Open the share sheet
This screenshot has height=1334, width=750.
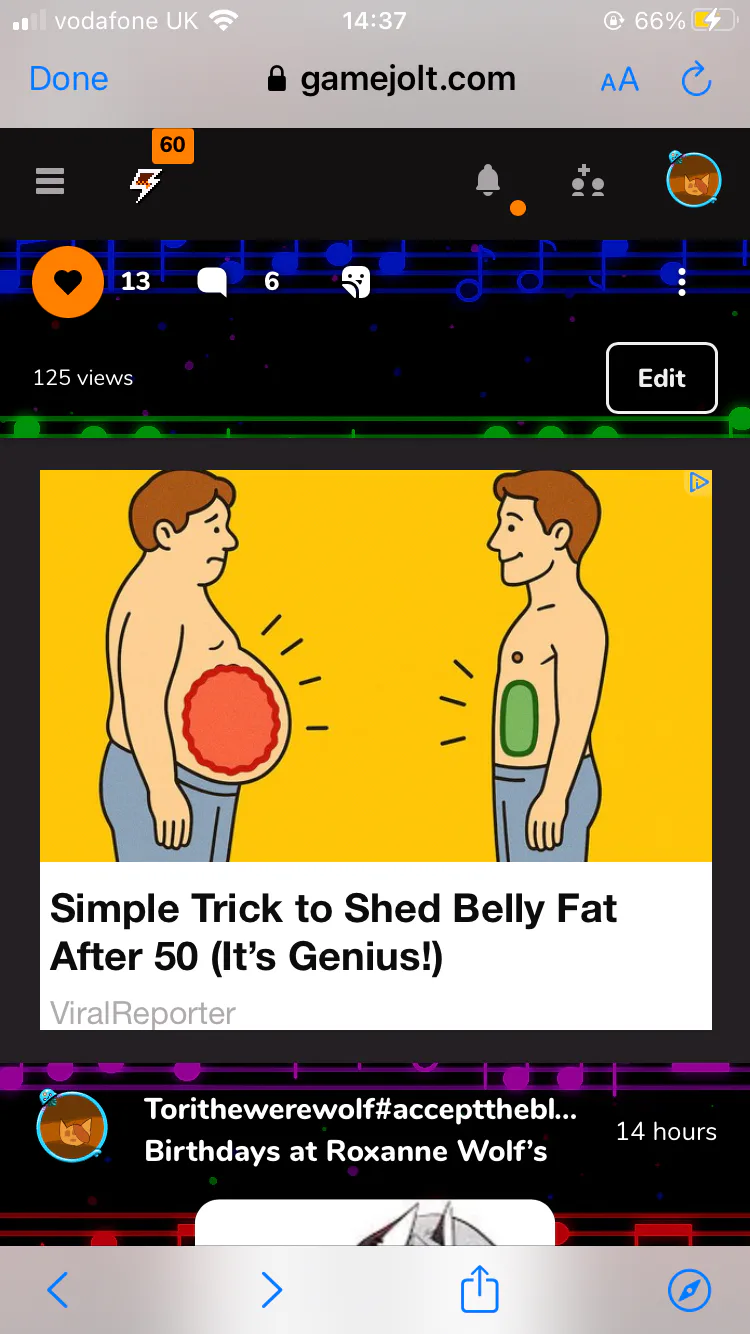(480, 1288)
